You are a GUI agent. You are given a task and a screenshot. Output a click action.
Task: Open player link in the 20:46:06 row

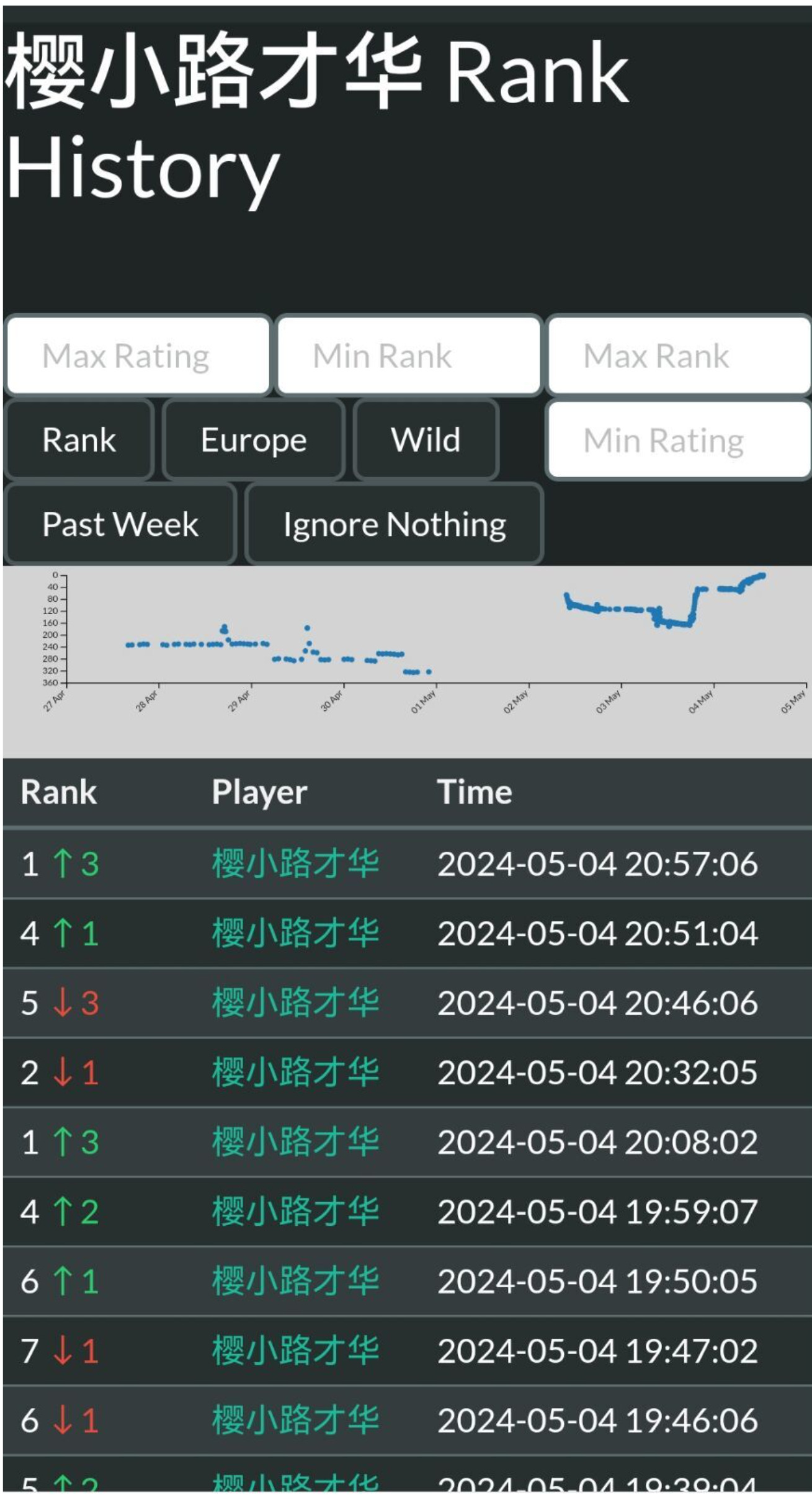coord(295,1002)
